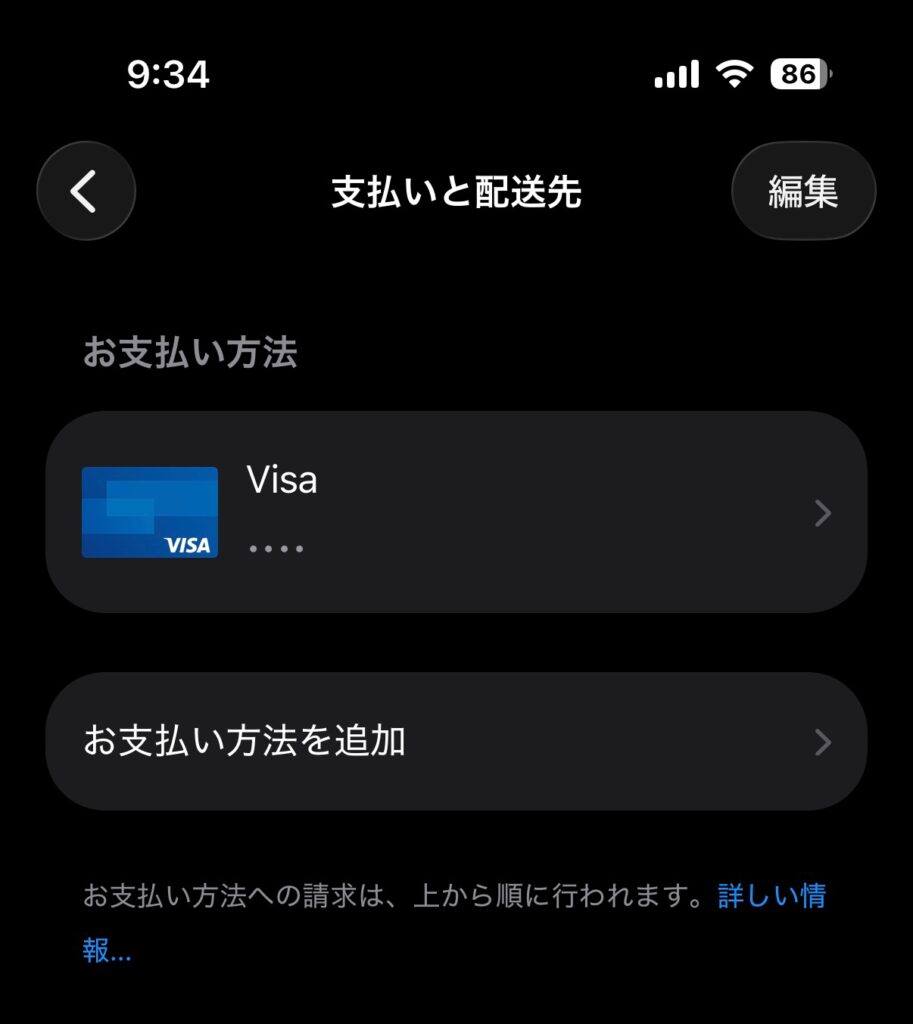The image size is (913, 1024).
Task: Tap the chevron on お支払い方法を追加 row
Action: pos(822,741)
